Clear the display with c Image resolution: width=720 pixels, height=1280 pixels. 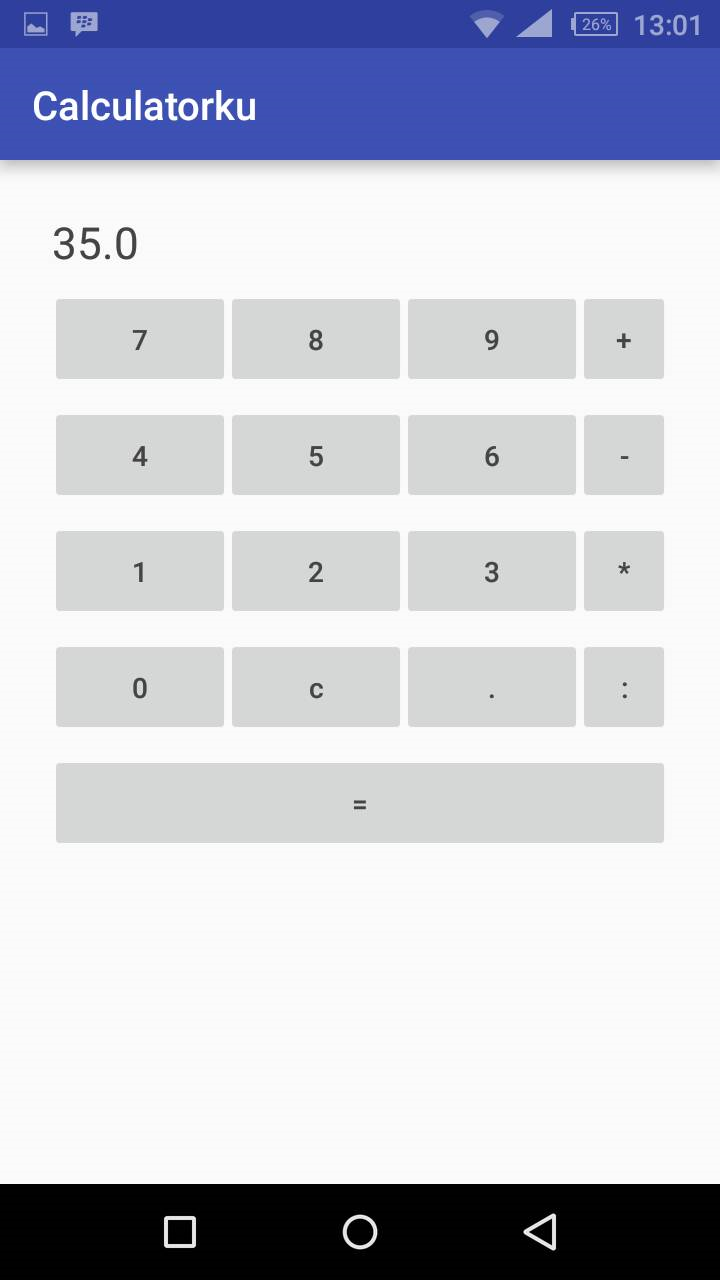click(x=316, y=687)
